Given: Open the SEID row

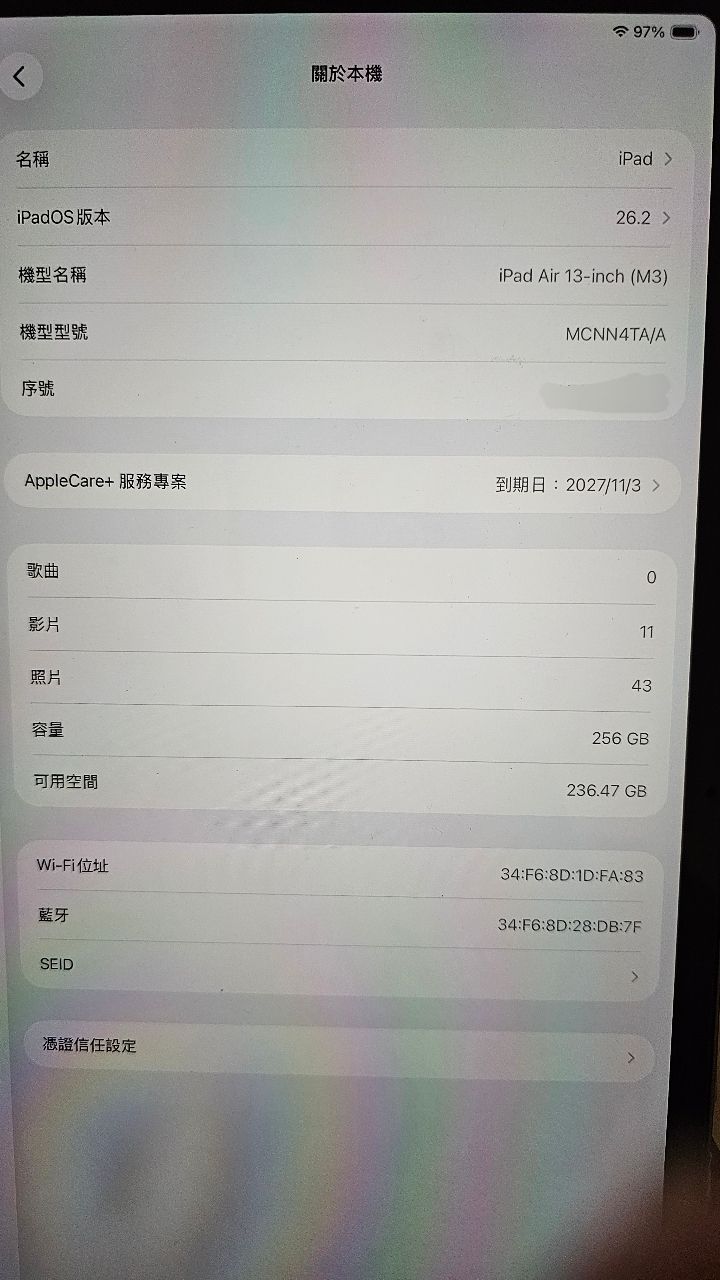Looking at the screenshot, I should 340,968.
